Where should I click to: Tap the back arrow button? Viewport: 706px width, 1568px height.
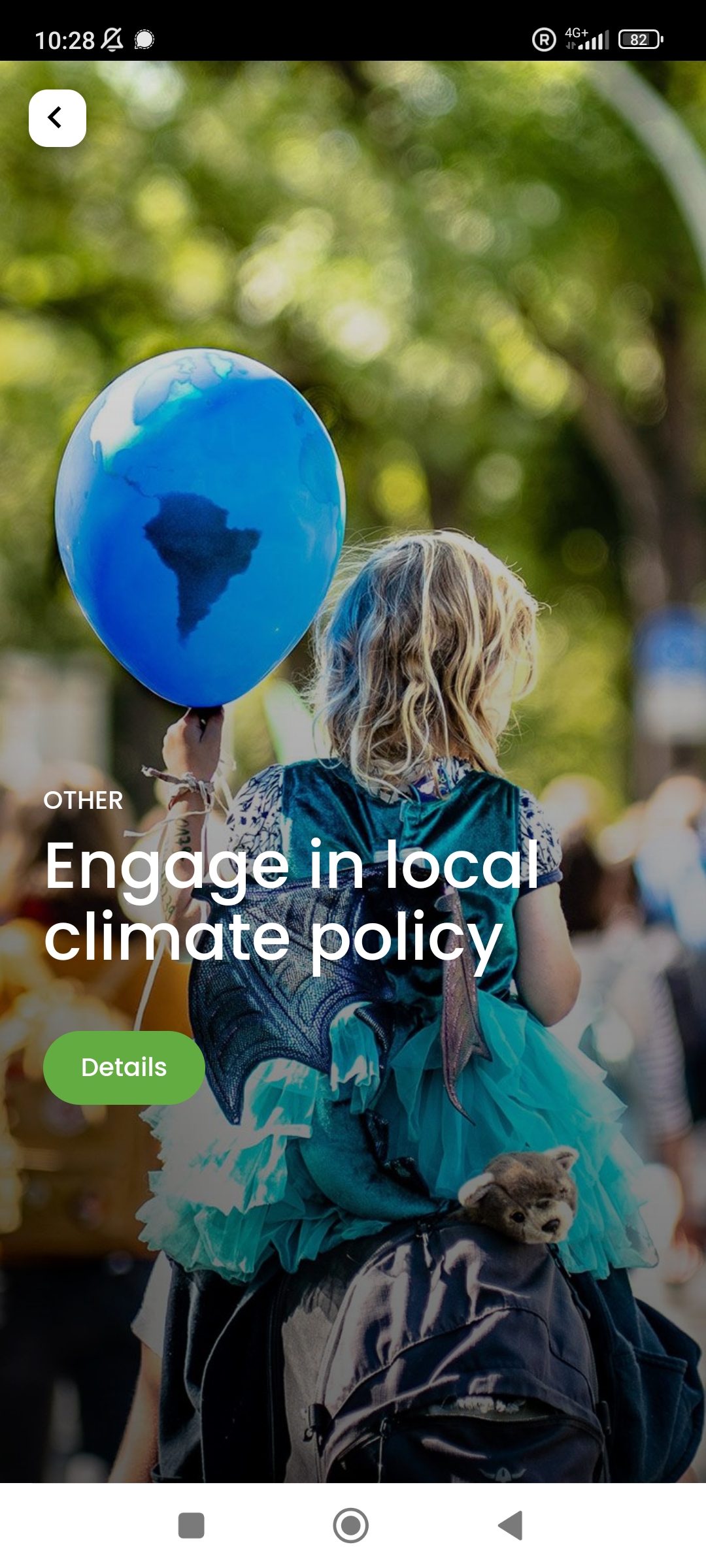tap(57, 118)
